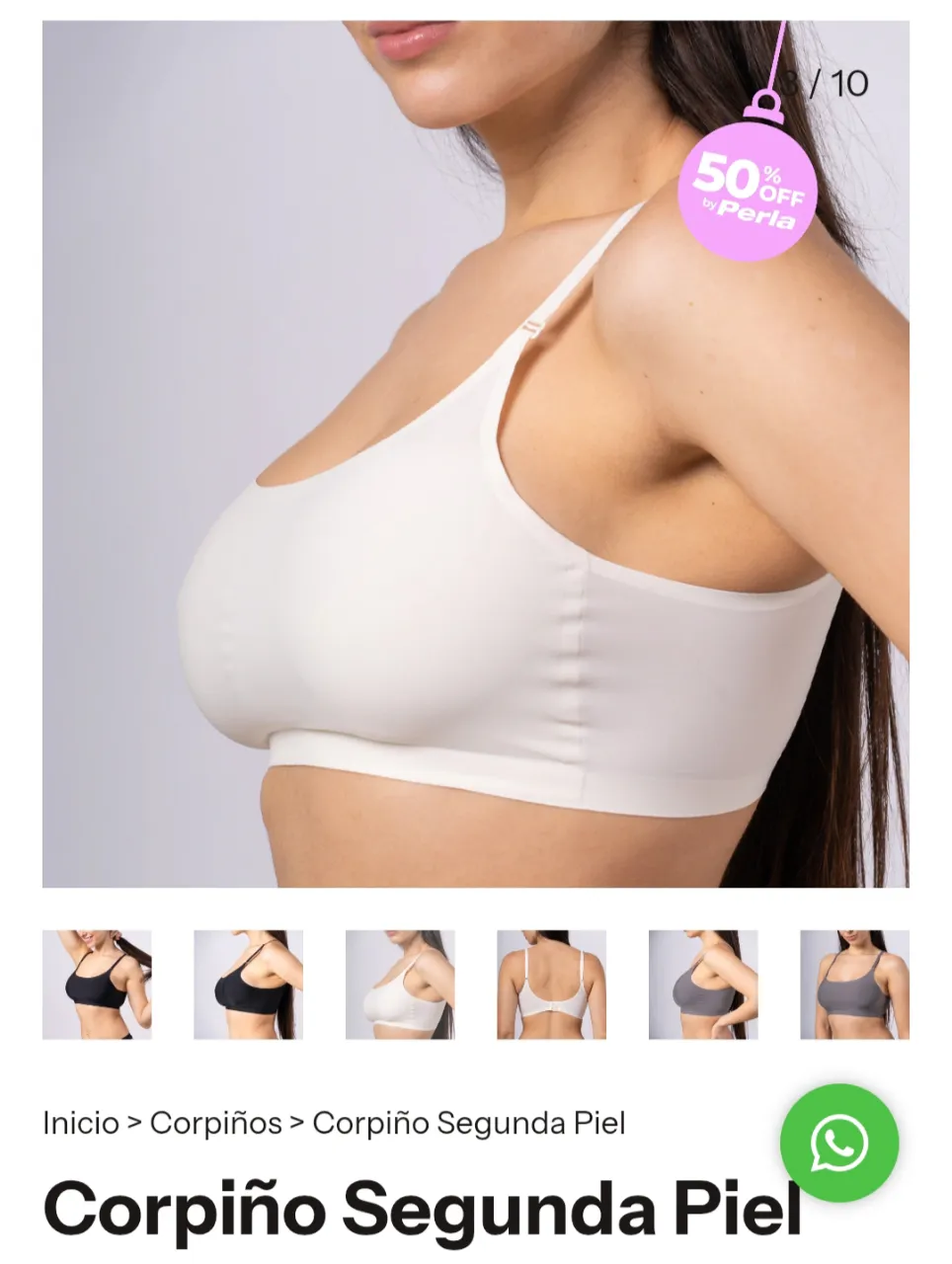The height and width of the screenshot is (1264, 952).
Task: Open Corpiños category breadcrumb link
Action: [x=215, y=1123]
